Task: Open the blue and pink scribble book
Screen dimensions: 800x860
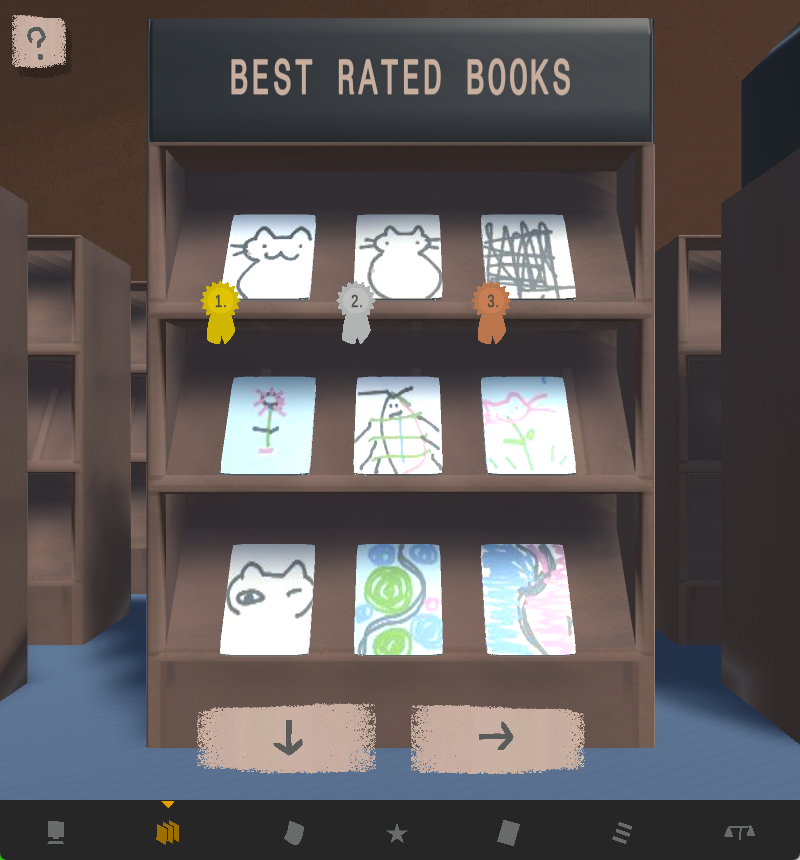Action: pos(528,599)
